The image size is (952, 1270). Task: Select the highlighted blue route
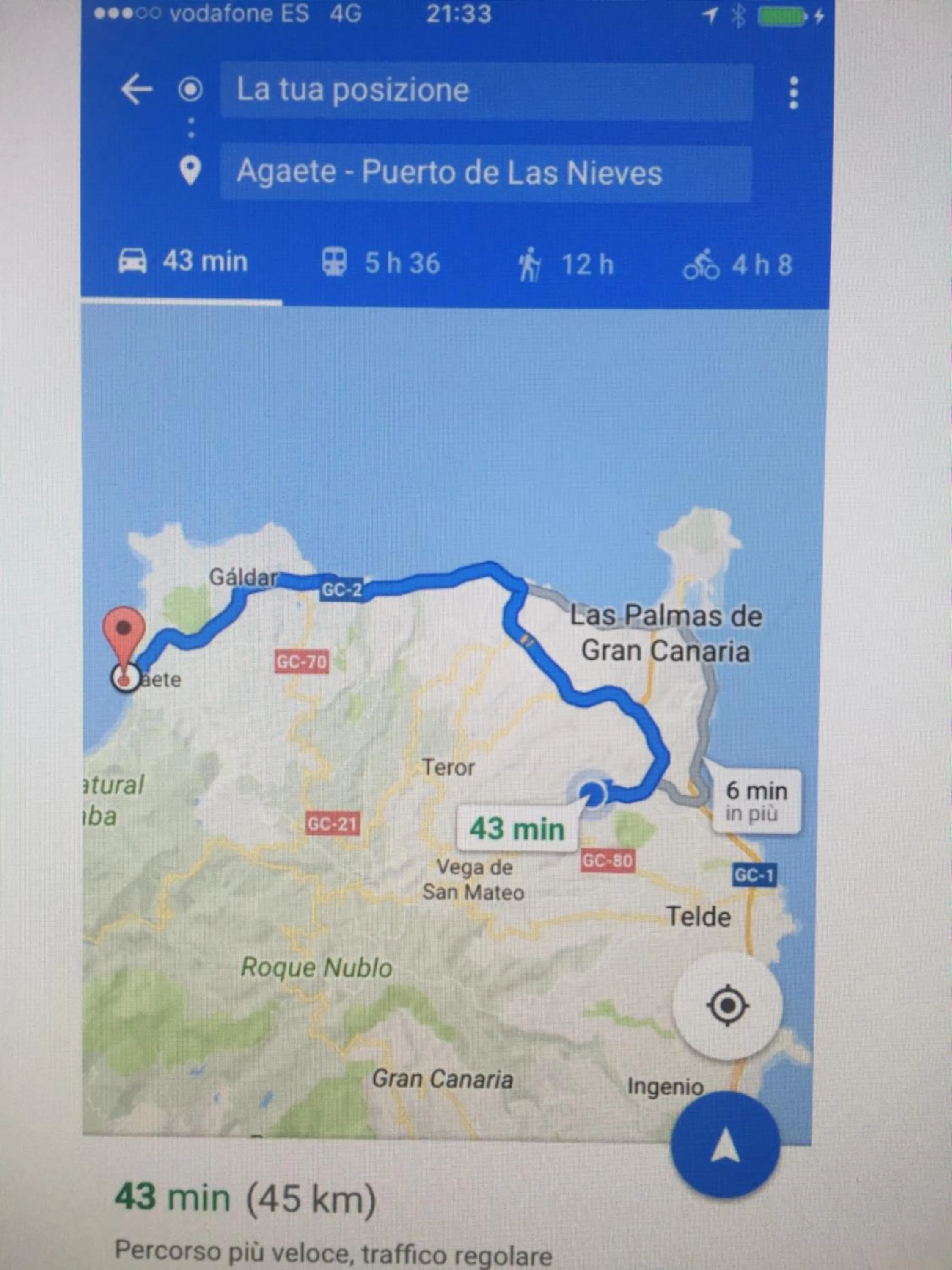(402, 585)
